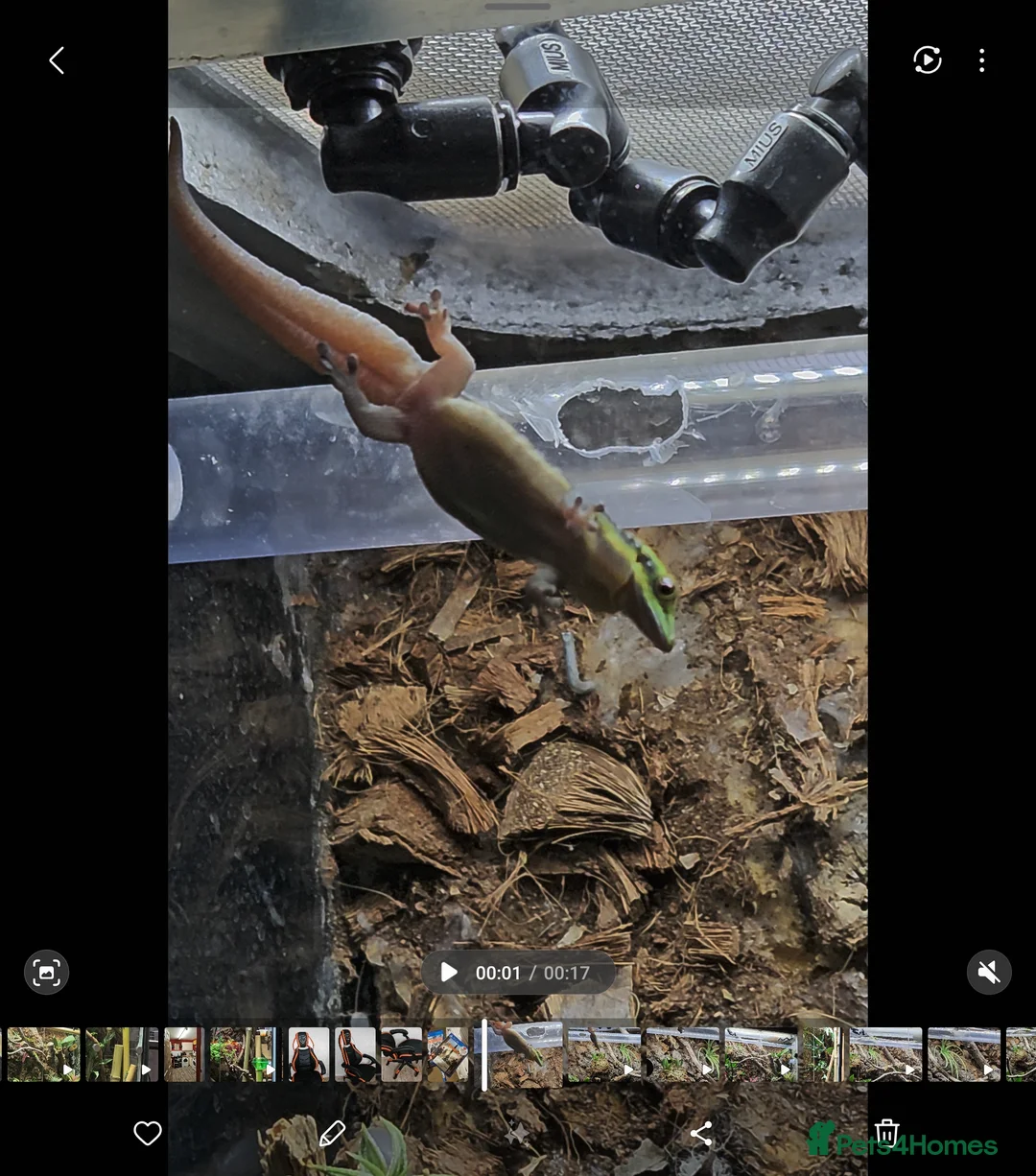Edit the video with the pencil icon
This screenshot has height=1176, width=1036.
click(x=332, y=1134)
